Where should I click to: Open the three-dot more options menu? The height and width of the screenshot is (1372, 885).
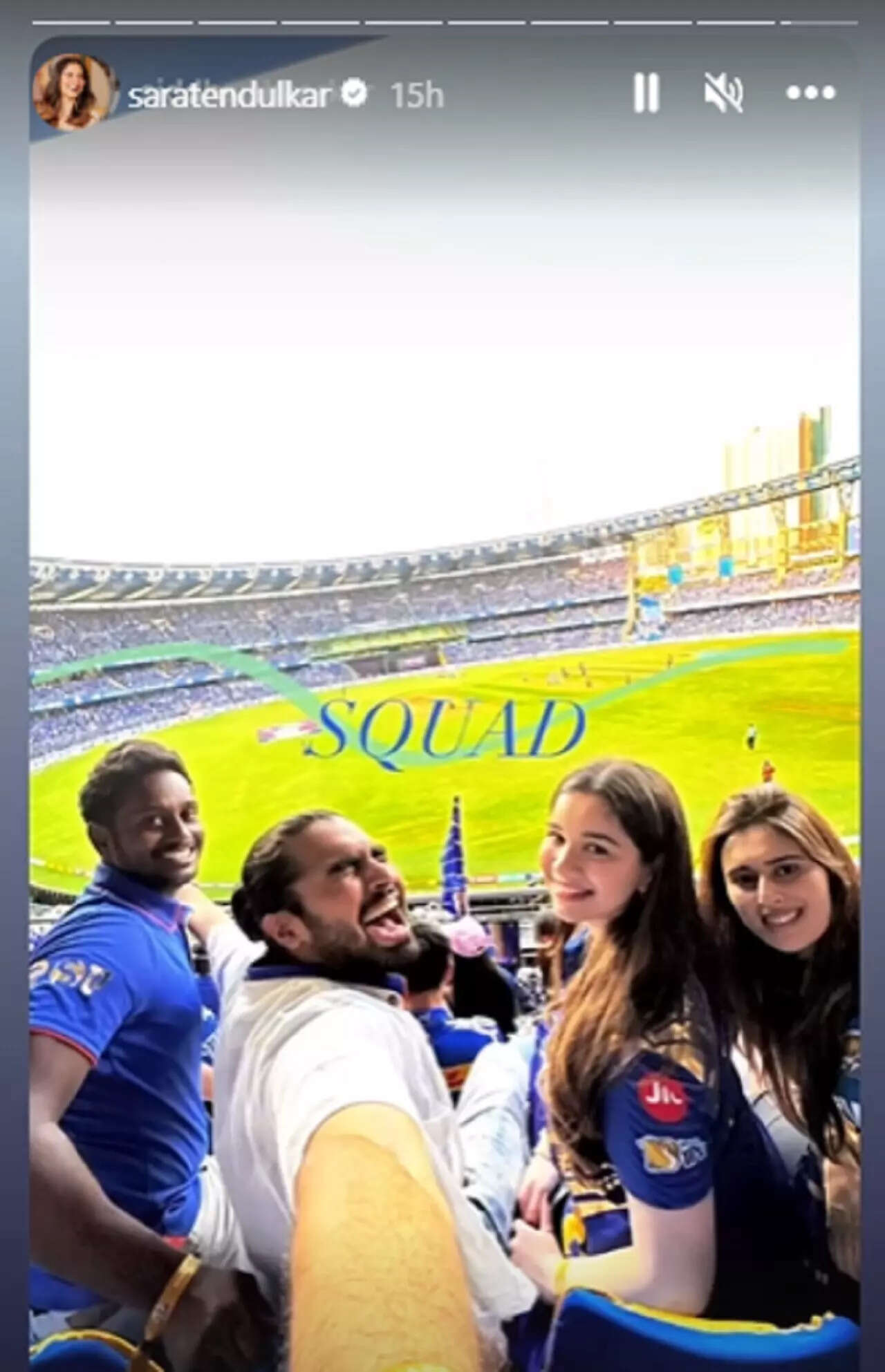click(811, 93)
